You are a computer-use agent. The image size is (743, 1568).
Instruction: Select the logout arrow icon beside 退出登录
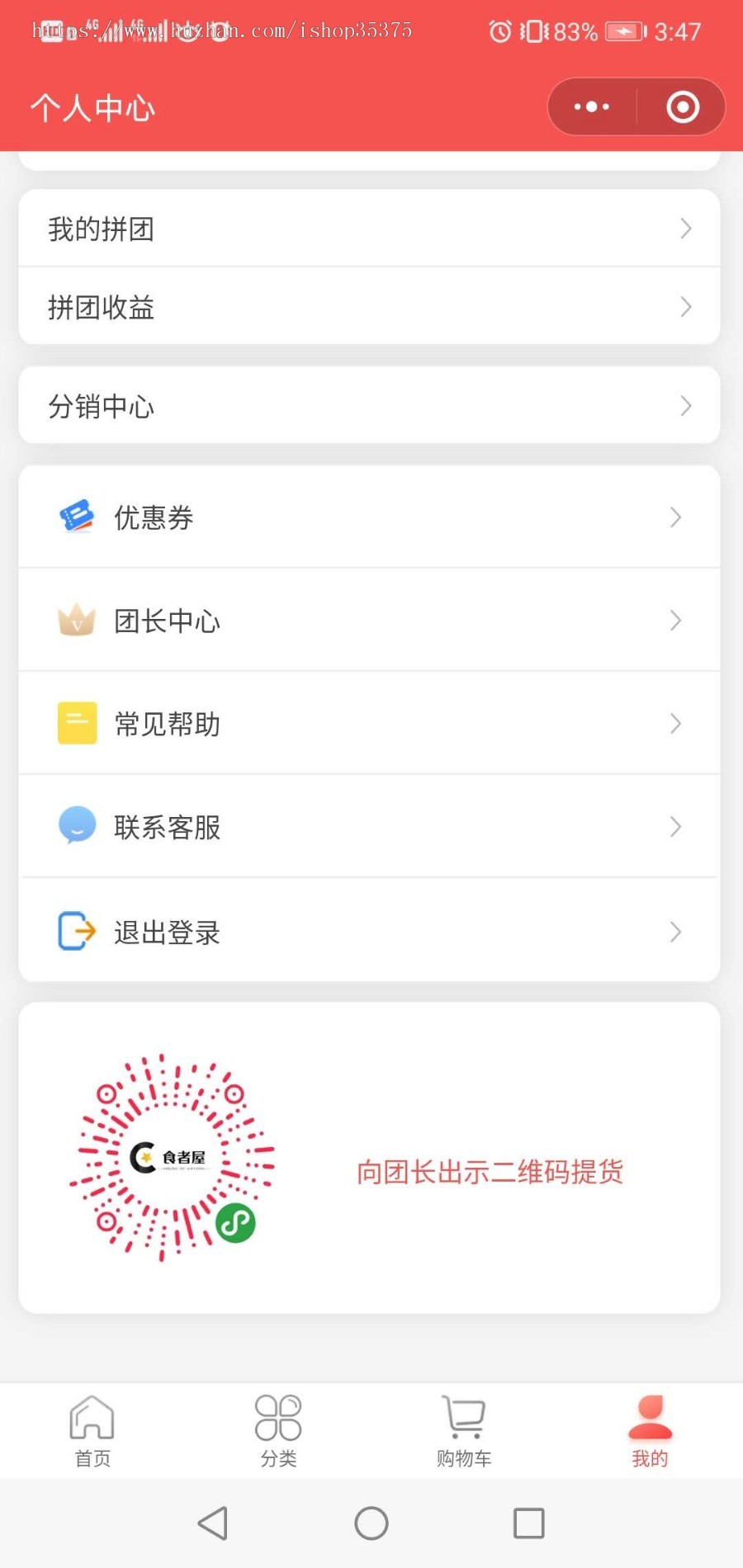77,931
